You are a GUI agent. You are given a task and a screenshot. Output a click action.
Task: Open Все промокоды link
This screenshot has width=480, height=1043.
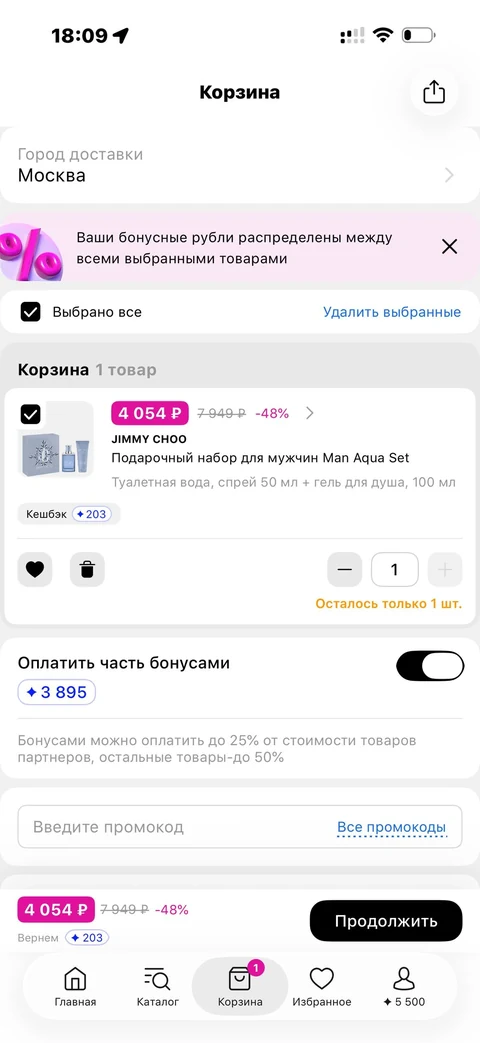392,827
